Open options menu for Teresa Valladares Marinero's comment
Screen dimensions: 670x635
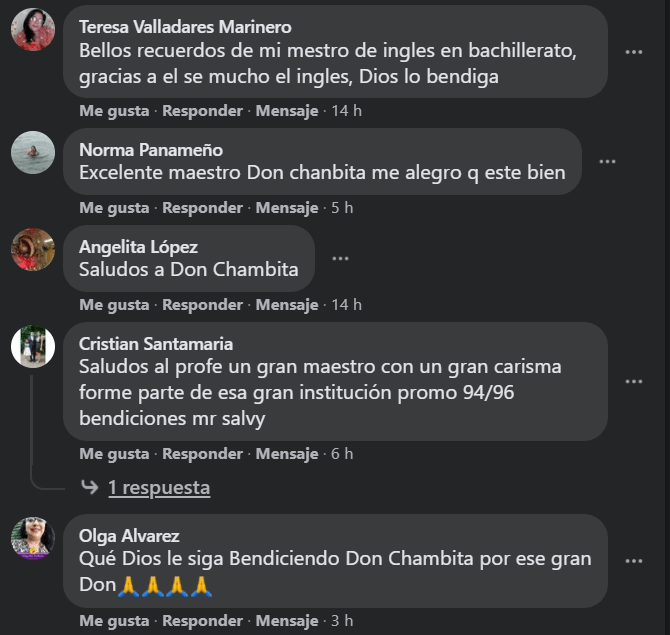633,52
